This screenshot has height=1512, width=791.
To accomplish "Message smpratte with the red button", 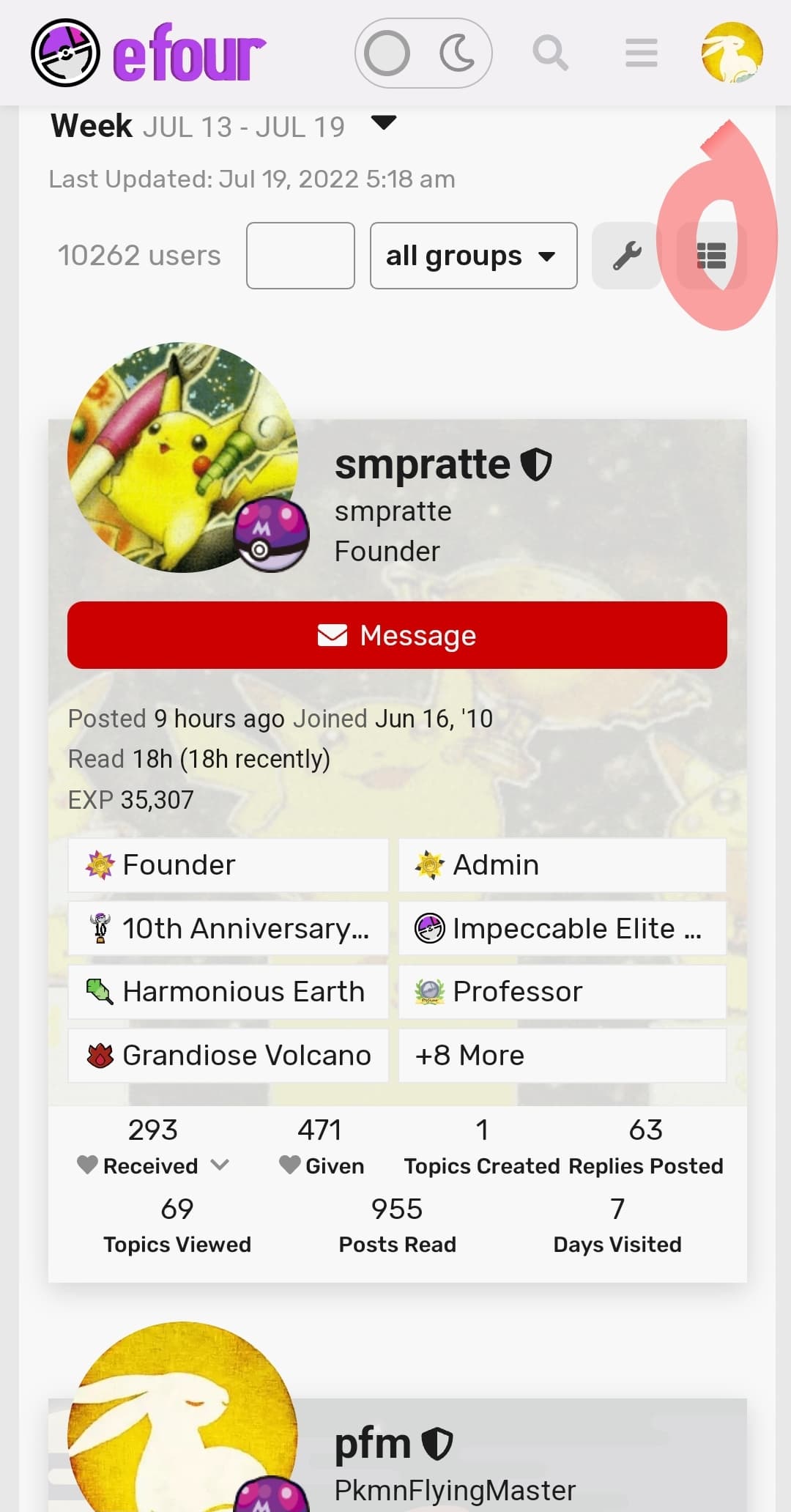I will [x=397, y=635].
